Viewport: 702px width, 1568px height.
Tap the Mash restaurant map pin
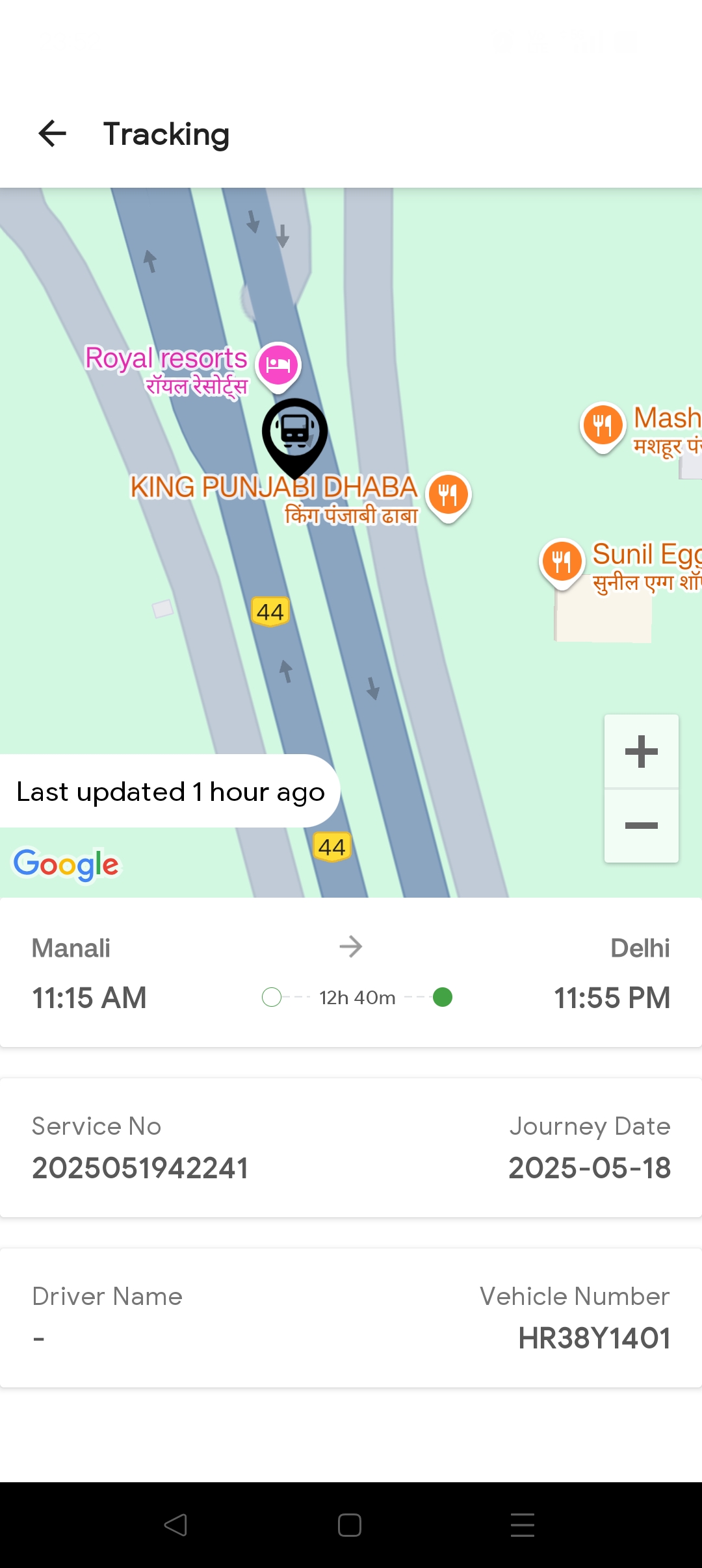pyautogui.click(x=603, y=425)
